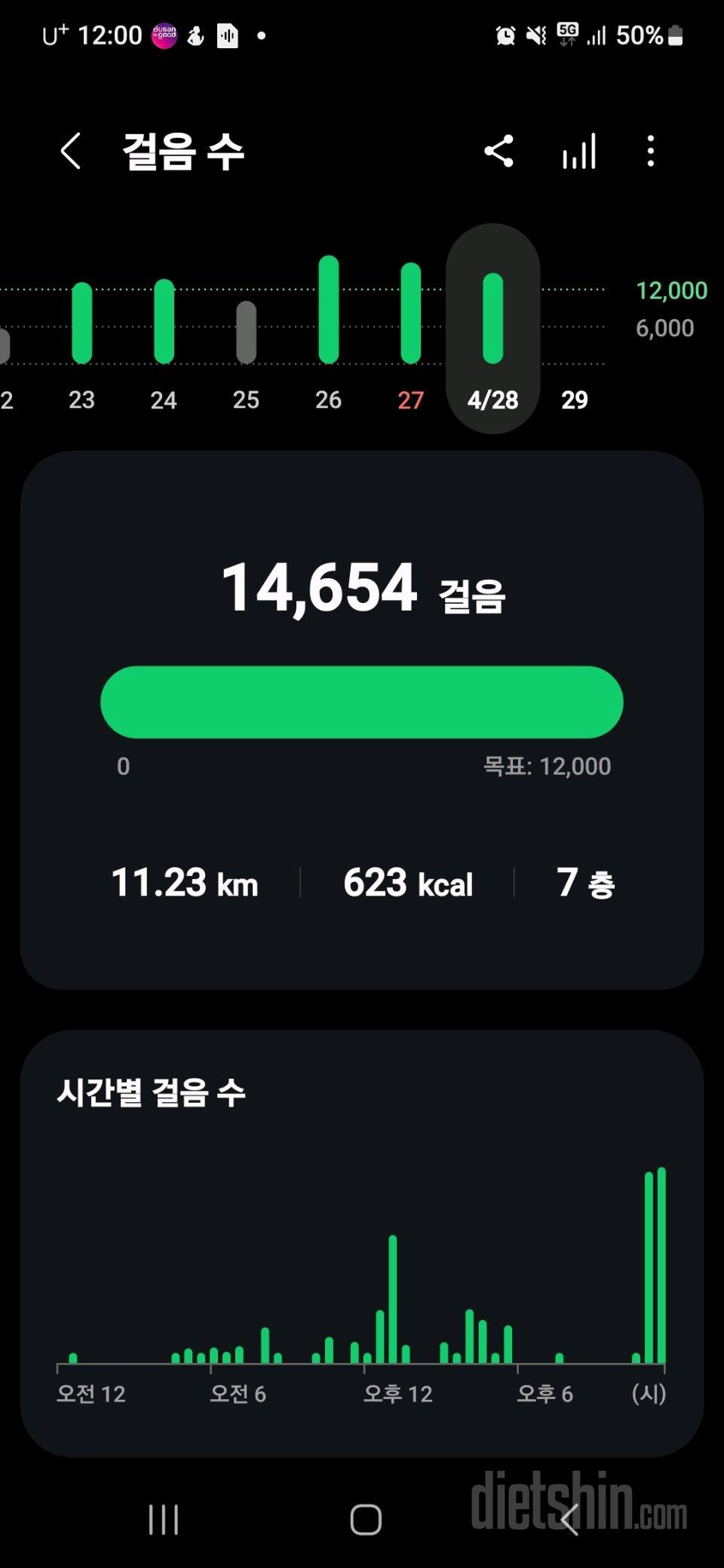Viewport: 724px width, 1568px height.
Task: Select the bar for day 23
Action: [x=81, y=323]
